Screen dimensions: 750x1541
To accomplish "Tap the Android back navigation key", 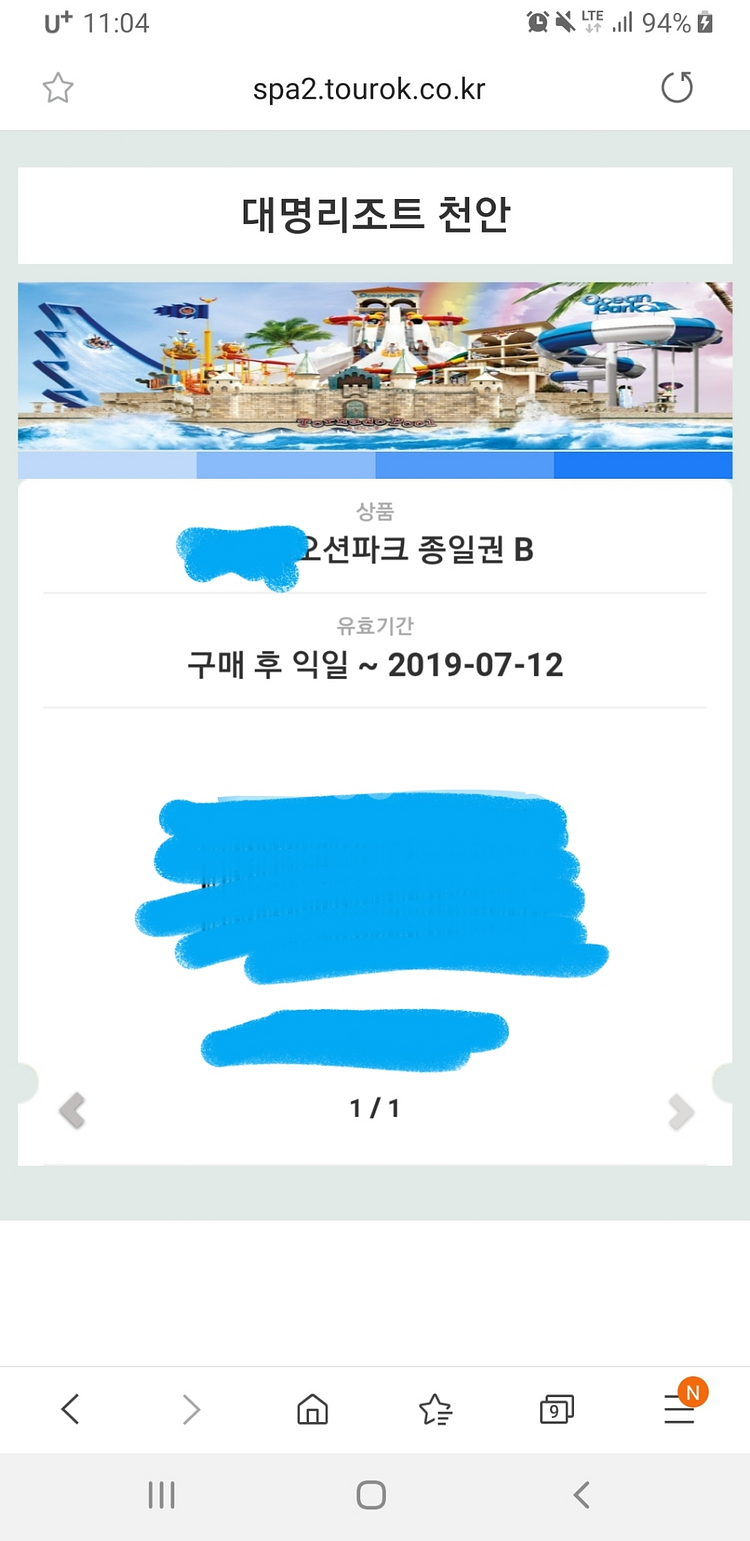I will tap(581, 1495).
